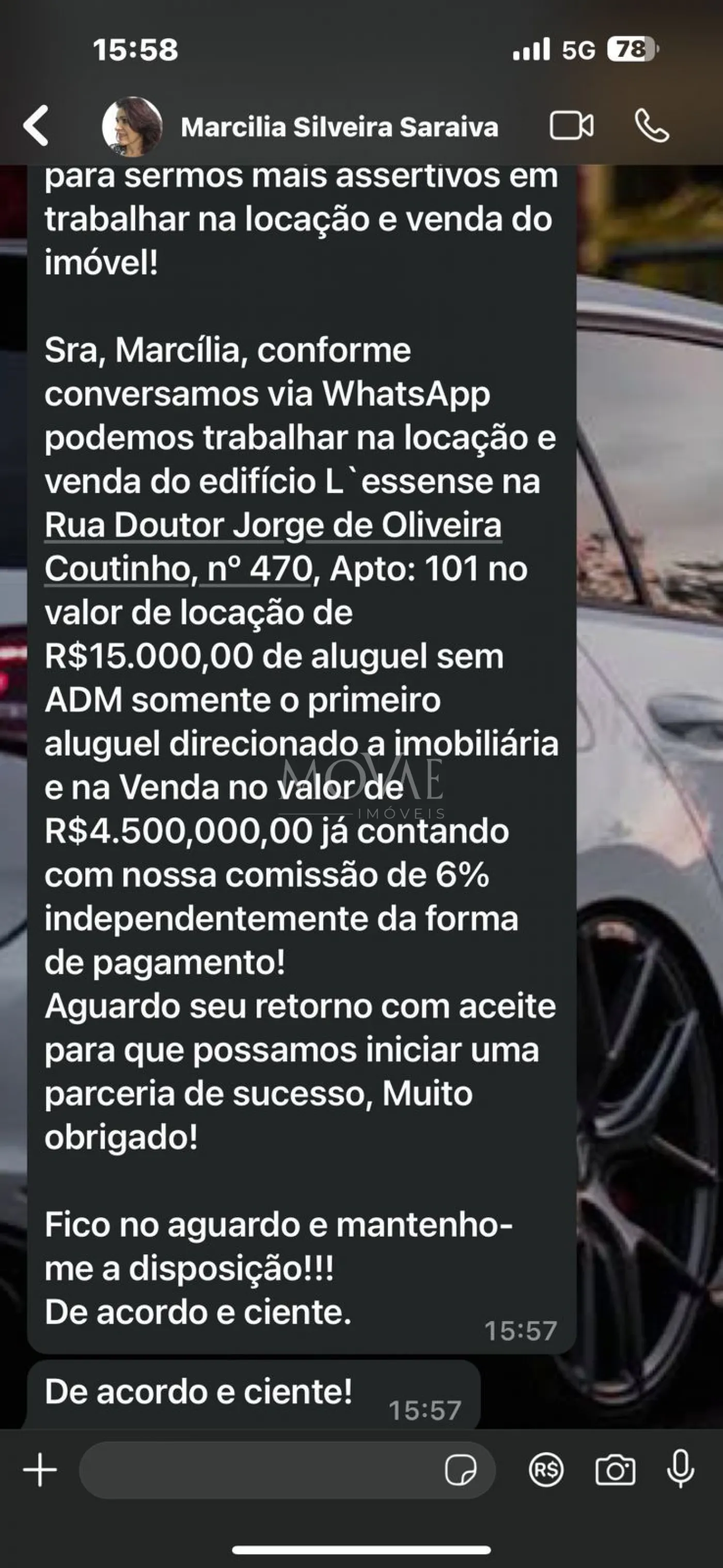The height and width of the screenshot is (1568, 723).
Task: Open Marcilia Silveira Saraiva's profile photo
Action: point(132,126)
